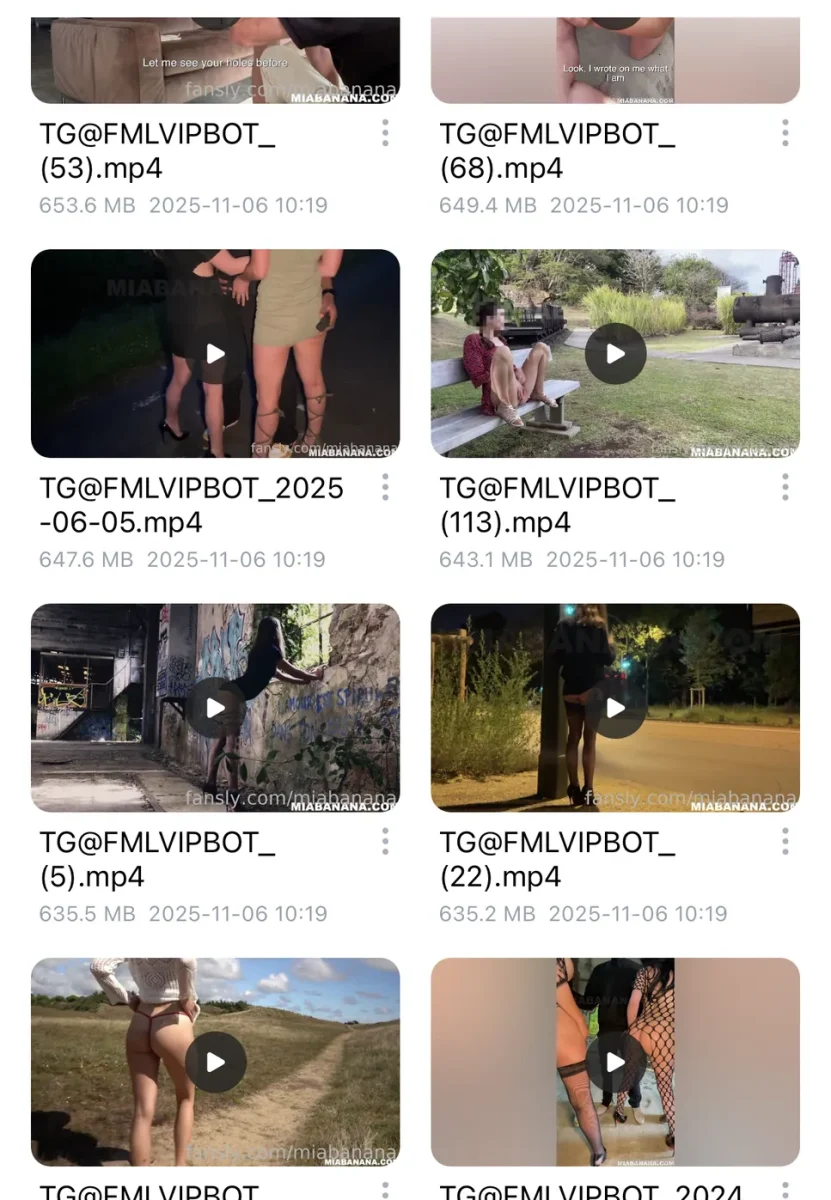Tap the three-dot menu for TG@FMLVIPBOT_(113).mp4
The image size is (831, 1200).
(x=785, y=488)
